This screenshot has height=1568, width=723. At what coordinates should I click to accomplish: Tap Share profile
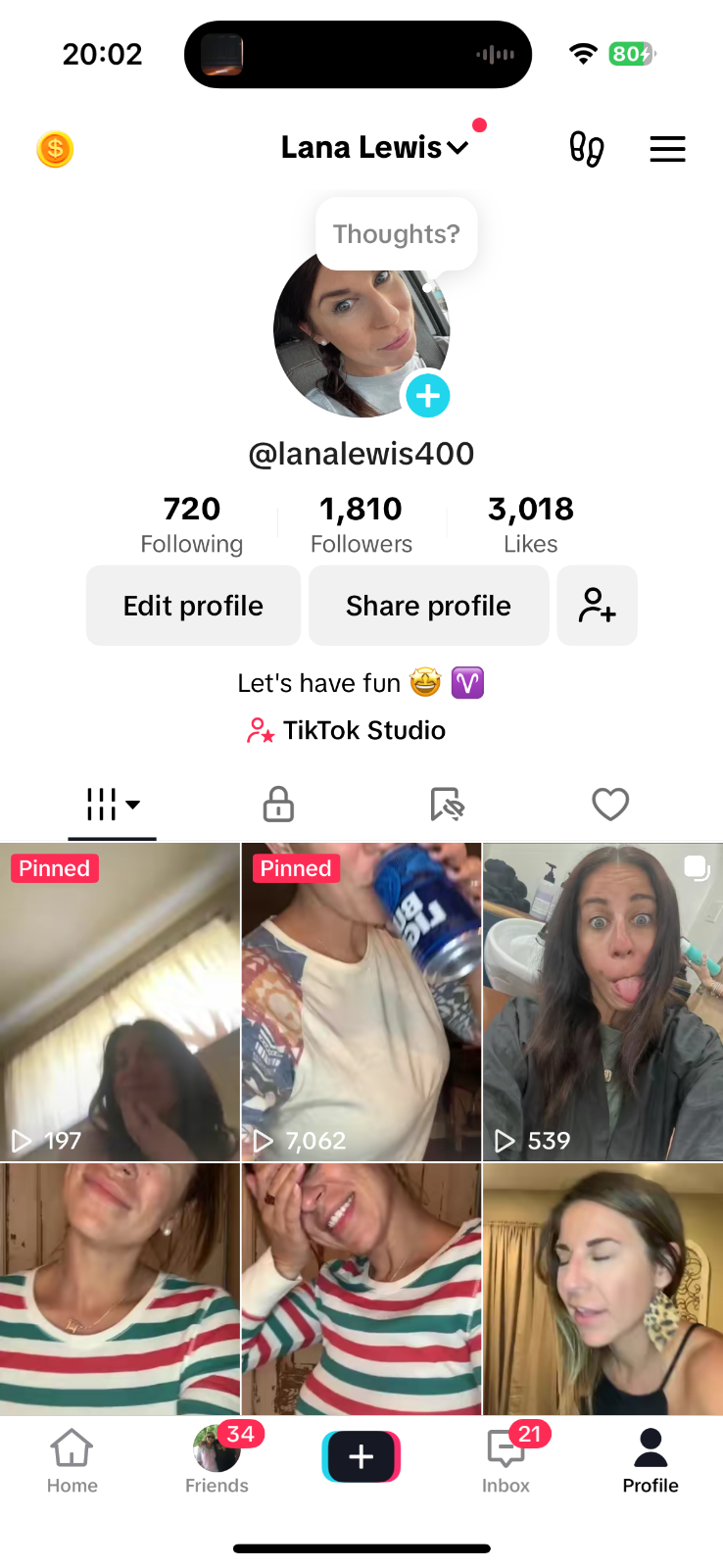pos(428,606)
